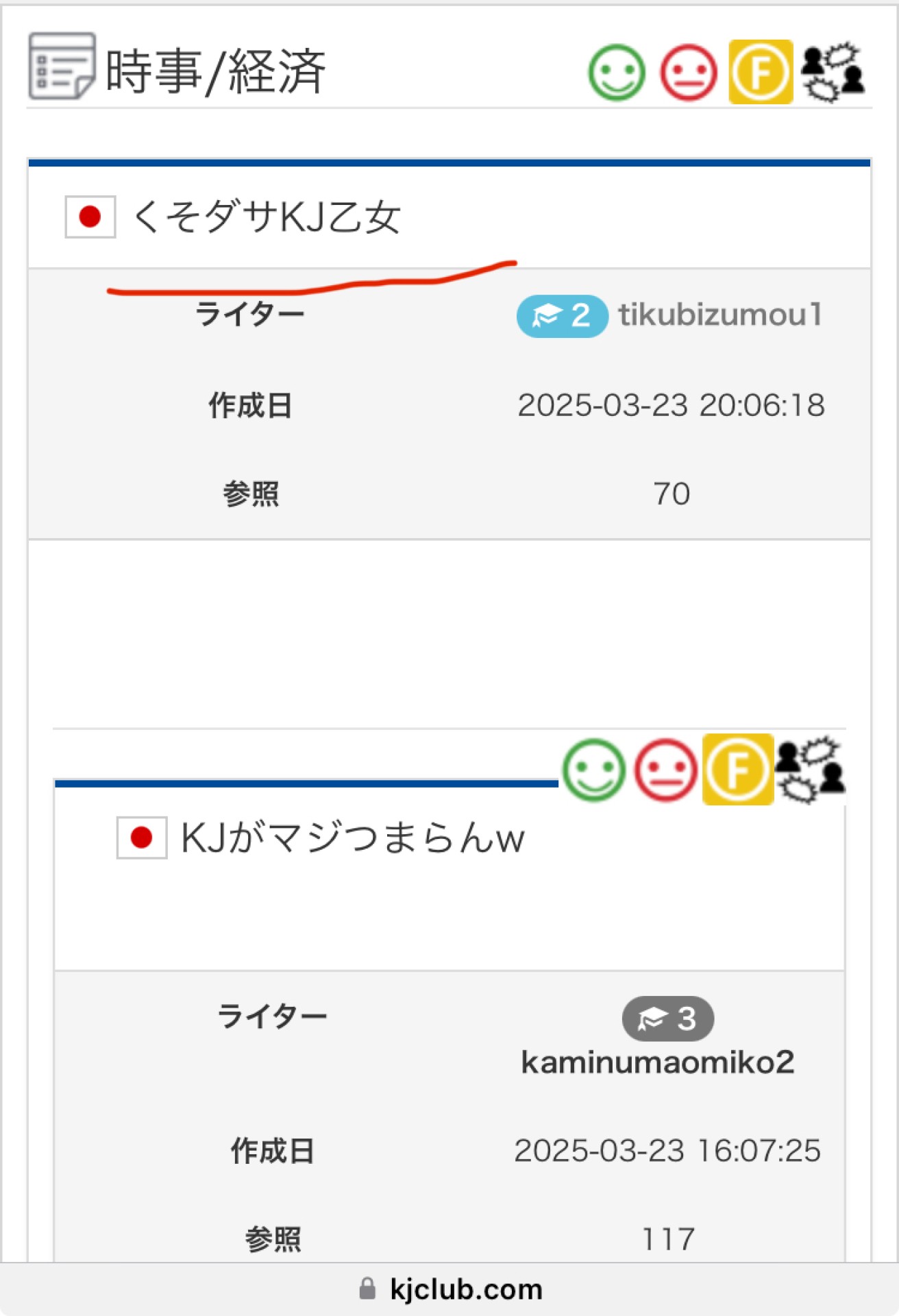Image resolution: width=899 pixels, height=1316 pixels.
Task: Open the post titled KJがマジつまらんw
Action: pos(352,838)
